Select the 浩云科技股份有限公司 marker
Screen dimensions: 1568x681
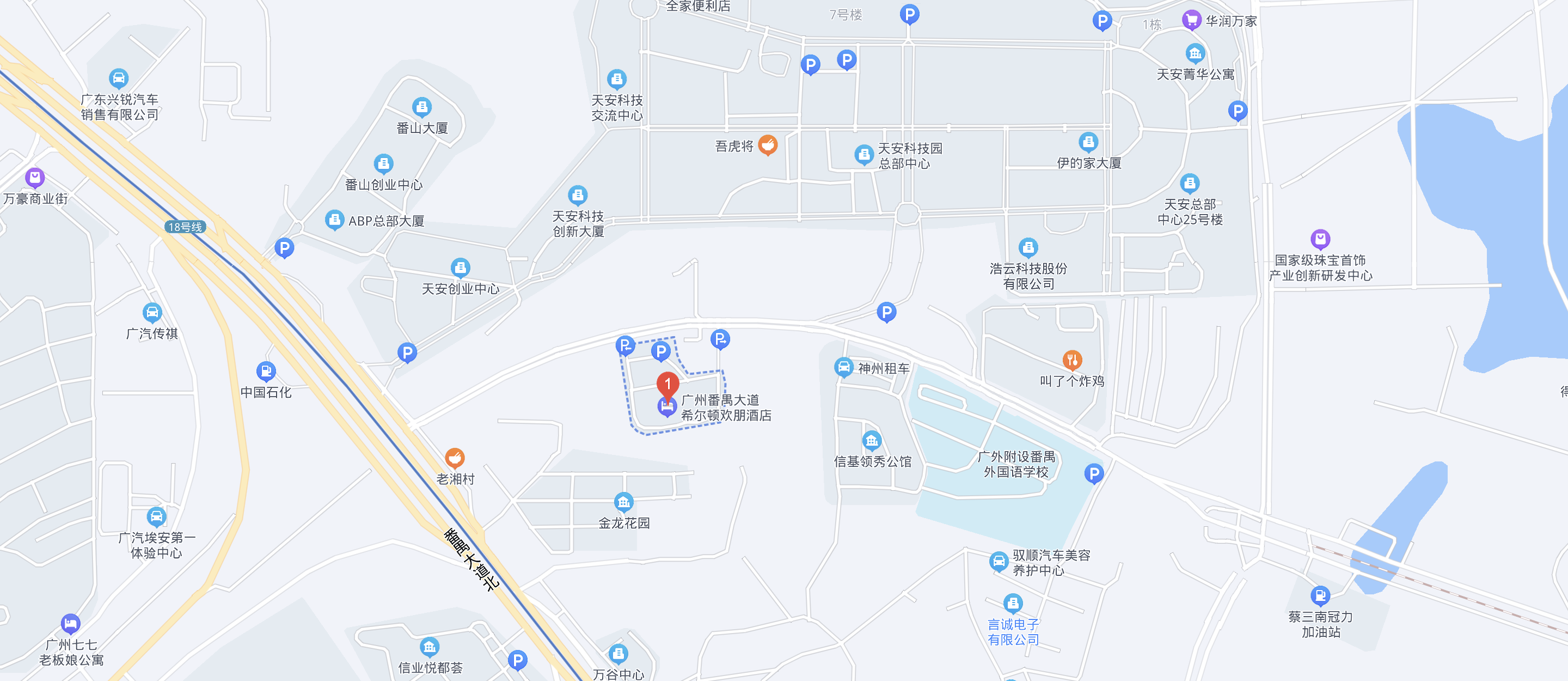click(x=1028, y=247)
